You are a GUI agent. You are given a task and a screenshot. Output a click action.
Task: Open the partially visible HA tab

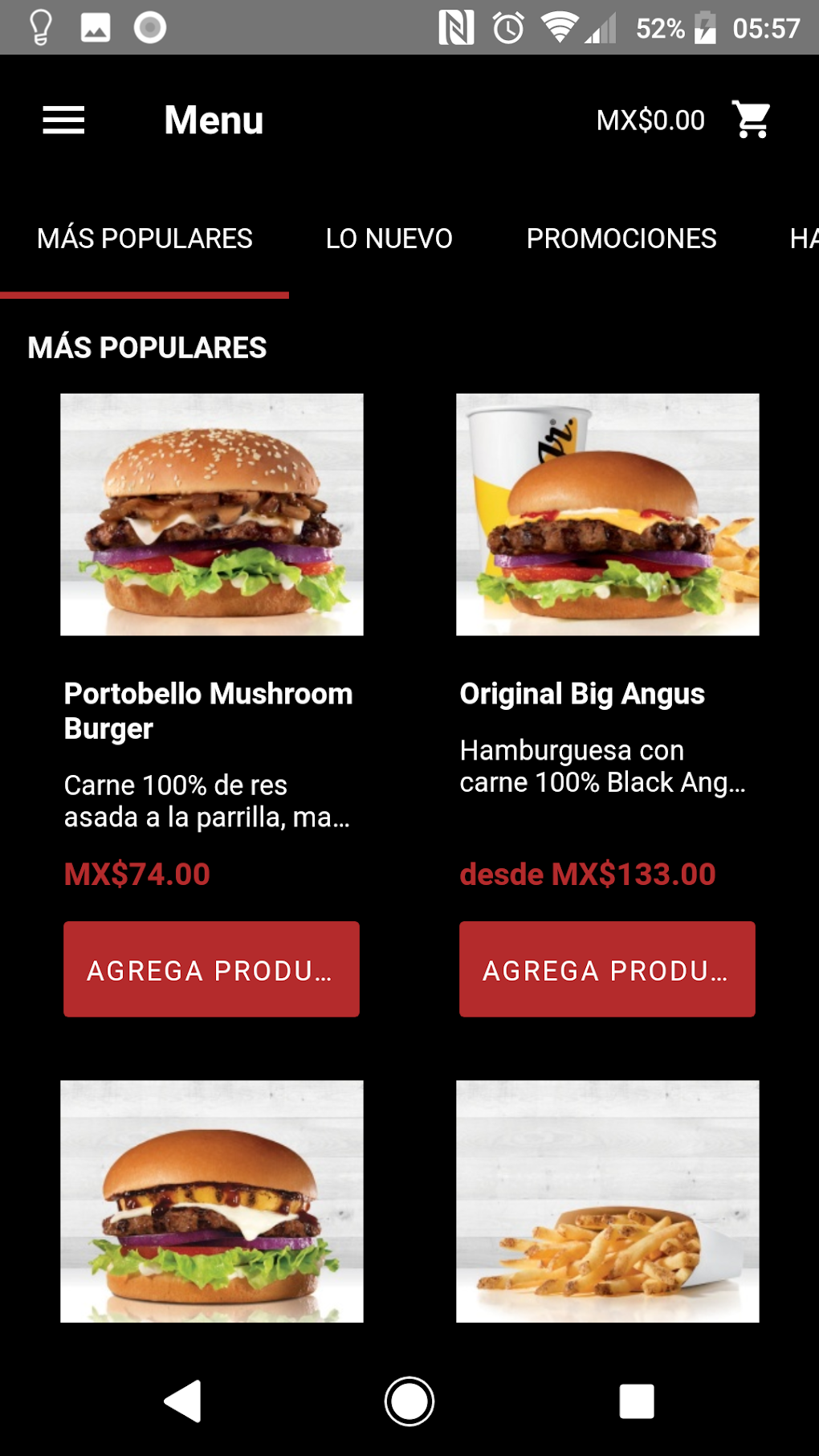click(804, 239)
